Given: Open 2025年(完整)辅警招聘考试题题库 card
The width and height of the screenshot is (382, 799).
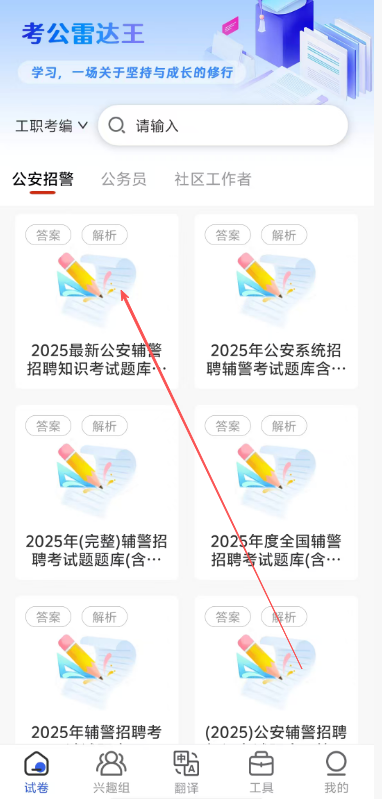Looking at the screenshot, I should point(97,493).
